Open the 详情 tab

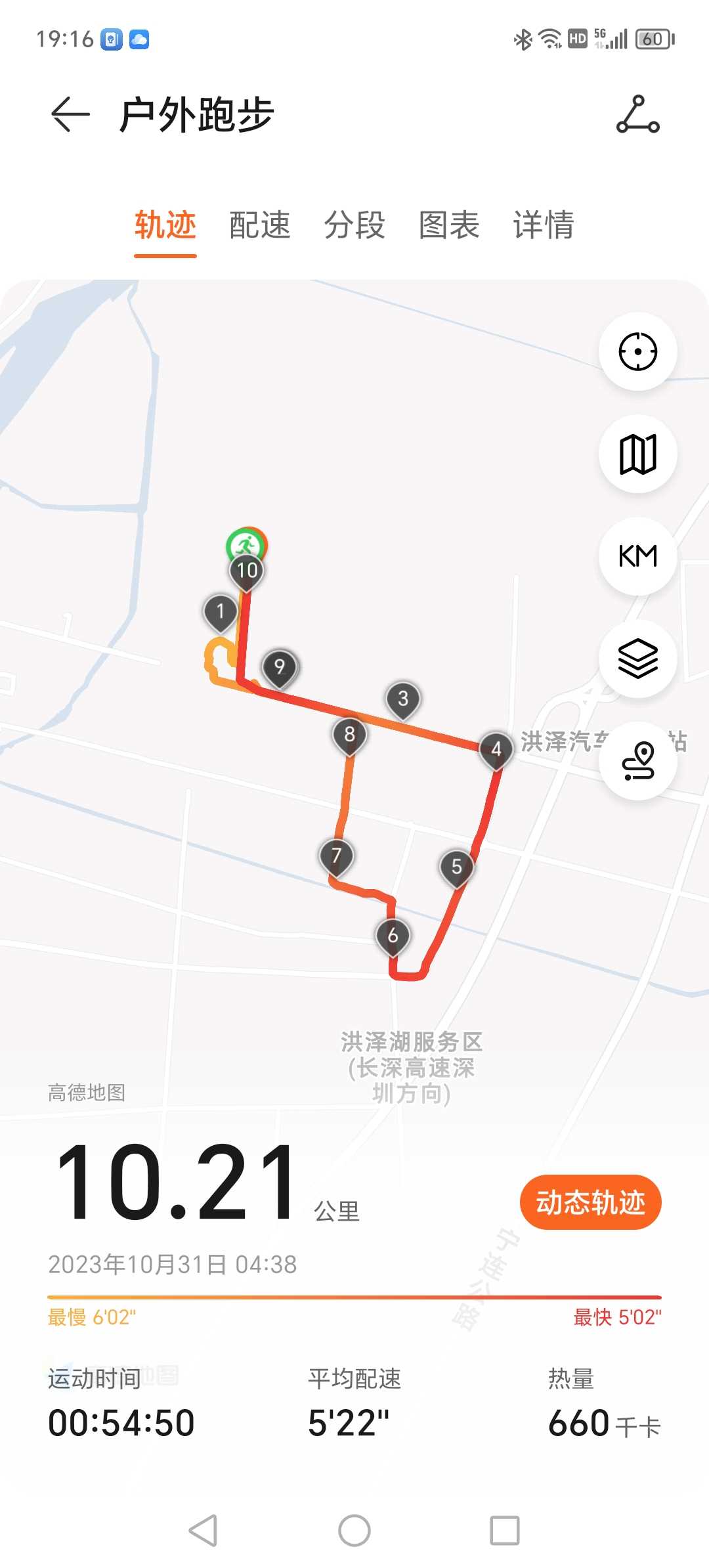coord(544,225)
